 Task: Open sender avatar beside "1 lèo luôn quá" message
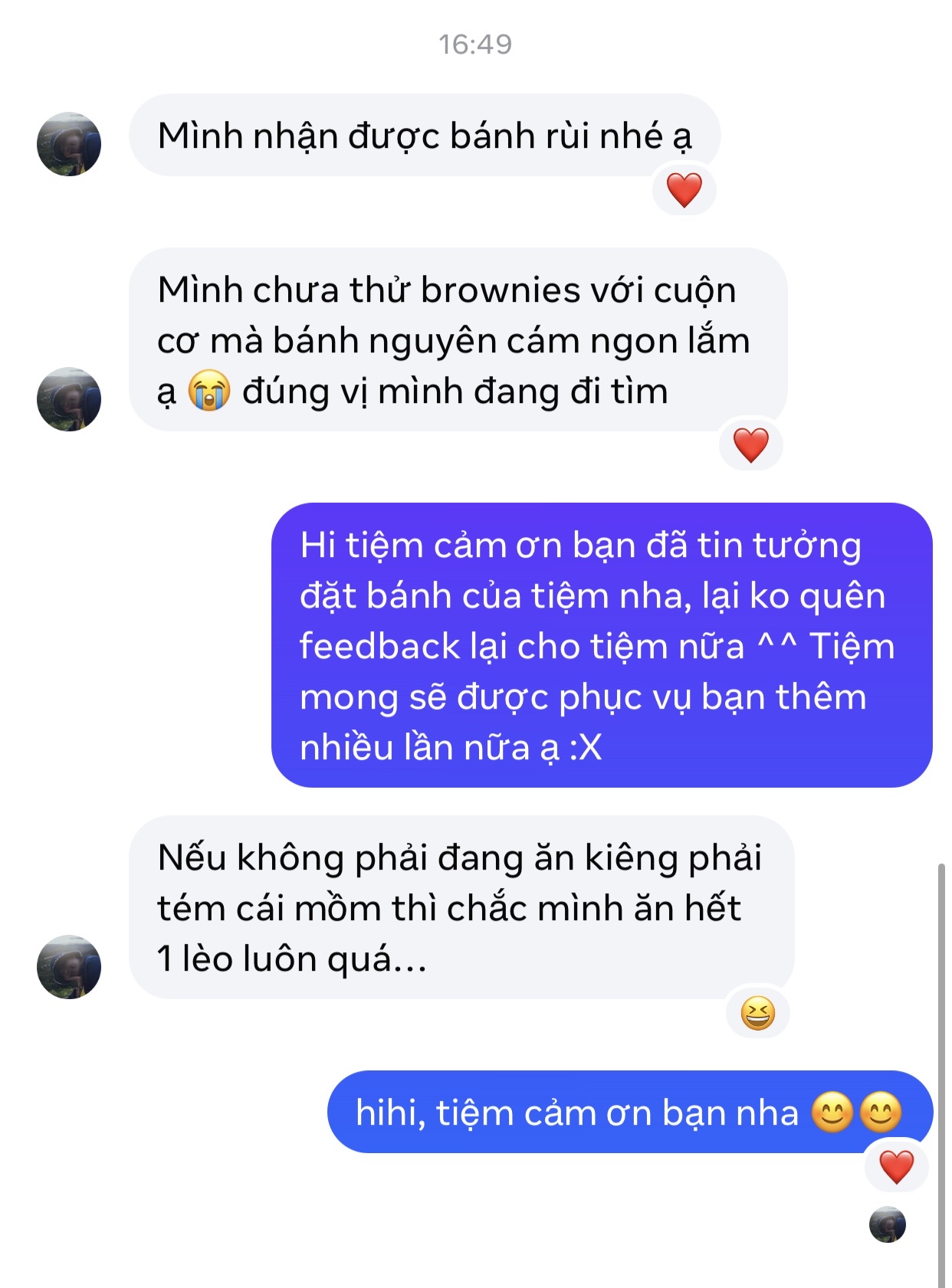pyautogui.click(x=69, y=966)
